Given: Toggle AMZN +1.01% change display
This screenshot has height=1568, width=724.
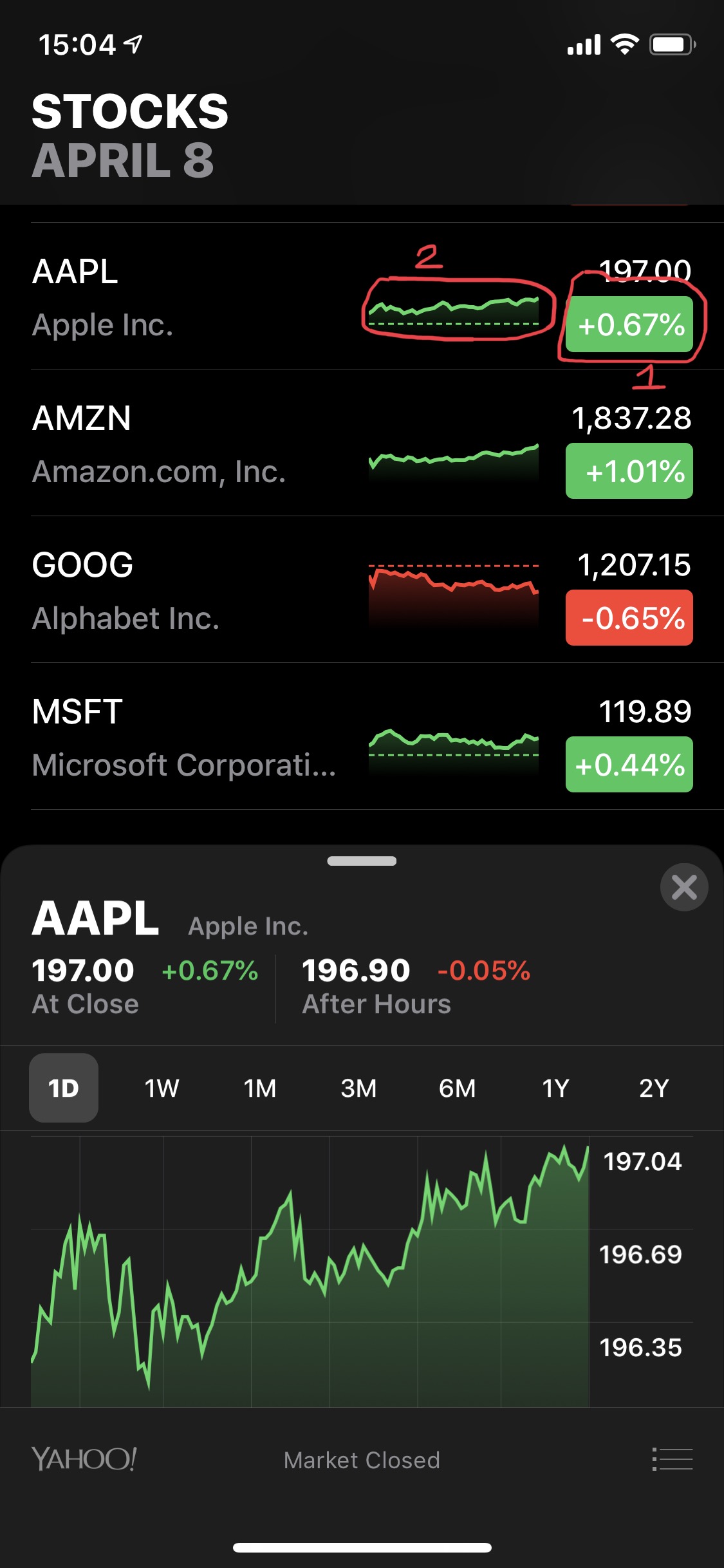Looking at the screenshot, I should [x=628, y=471].
